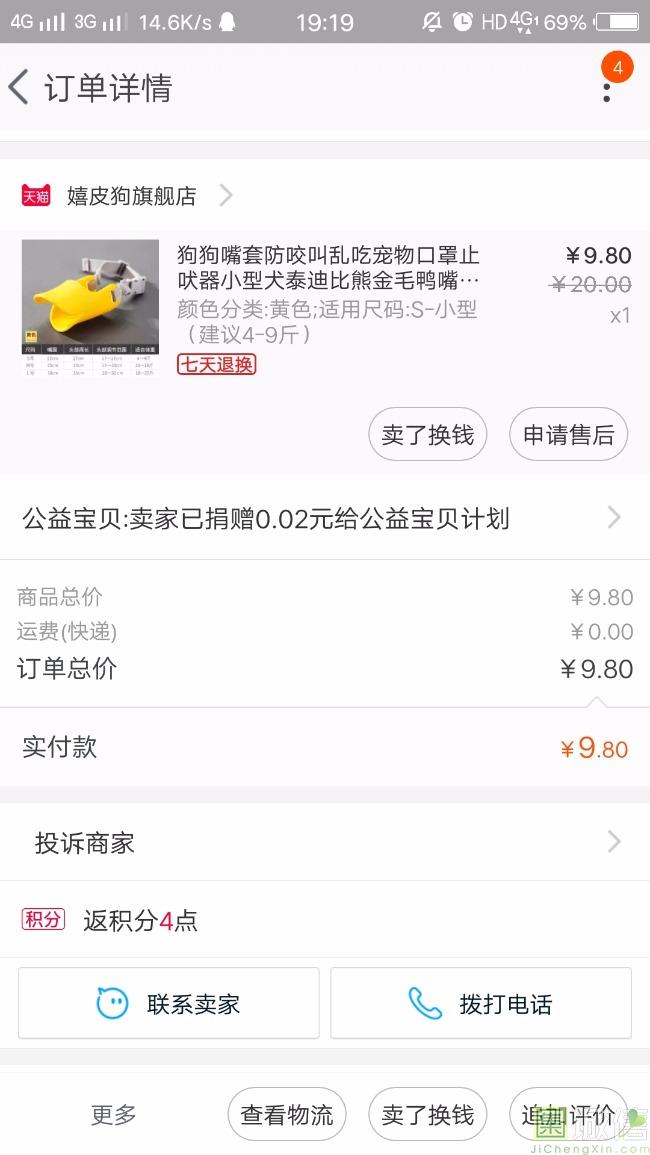View the 狗狗嘴套 product details
The width and height of the screenshot is (650, 1155).
[328, 268]
